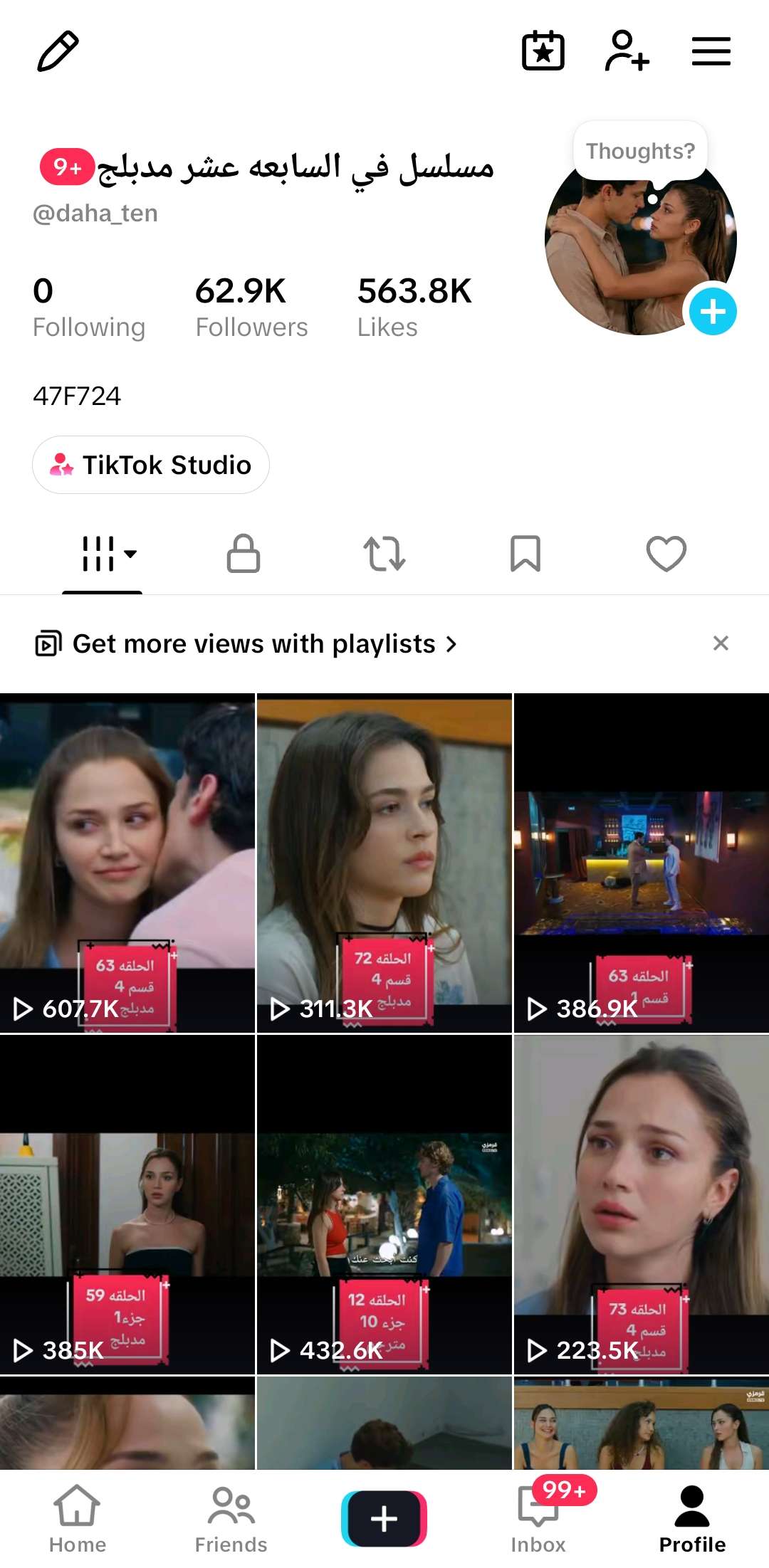This screenshot has height=1568, width=769.
Task: Open the events calendar star icon
Action: 543,51
